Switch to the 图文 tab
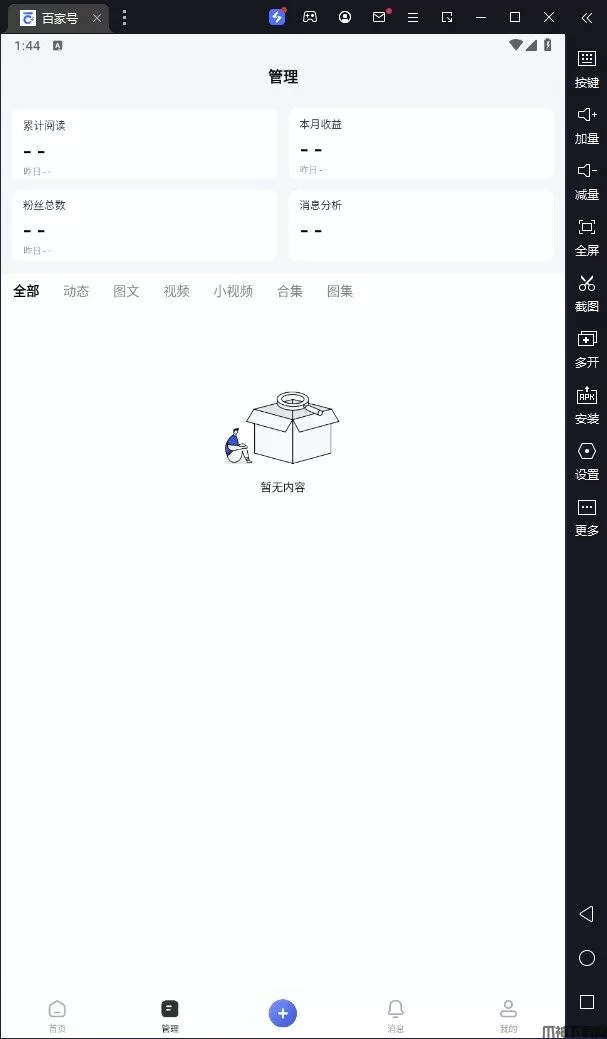Viewport: 607px width, 1039px height. click(126, 291)
